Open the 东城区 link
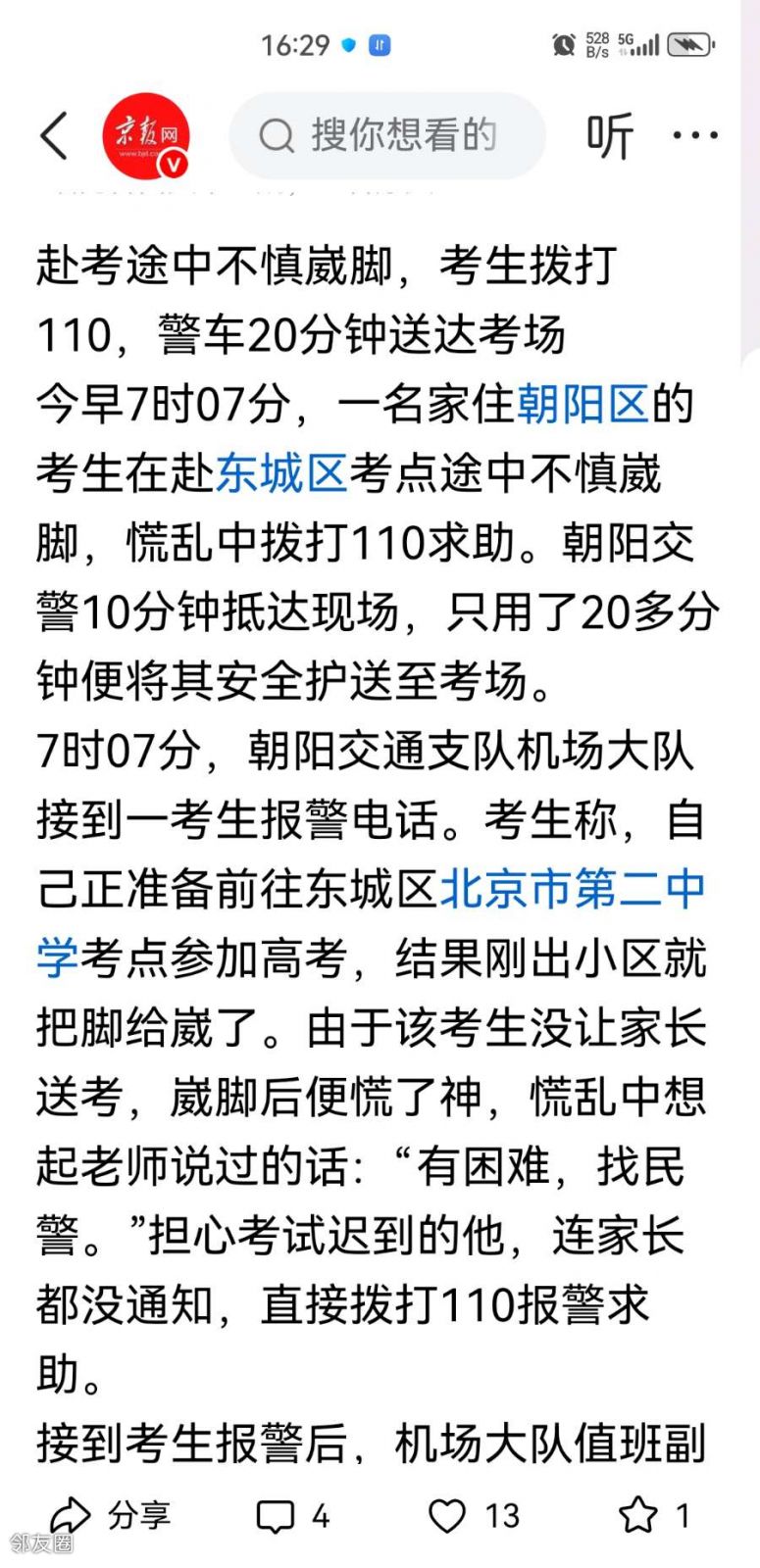The height and width of the screenshot is (1568, 760). click(x=281, y=473)
